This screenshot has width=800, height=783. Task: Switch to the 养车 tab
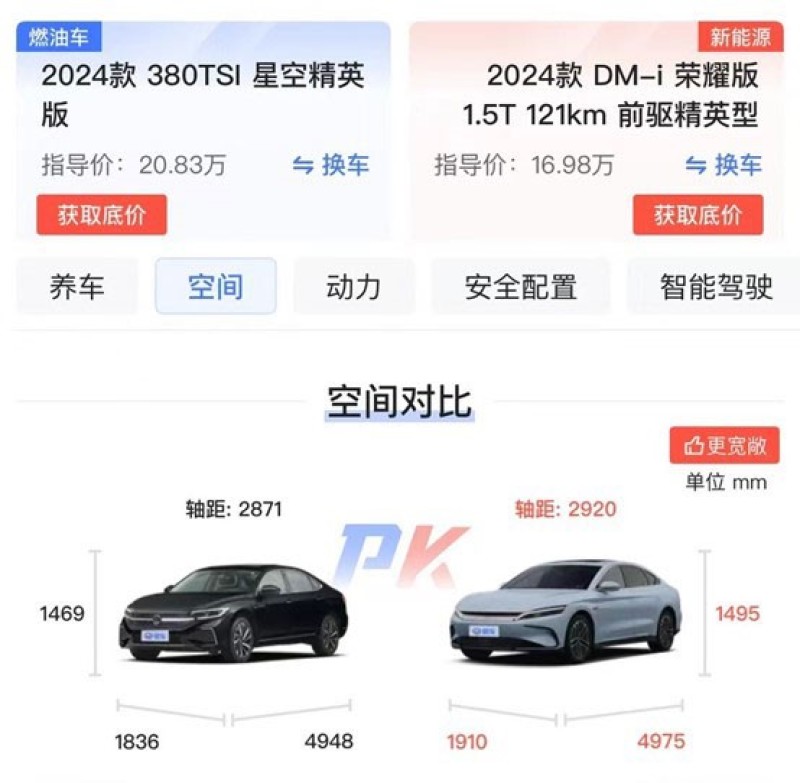(x=77, y=287)
